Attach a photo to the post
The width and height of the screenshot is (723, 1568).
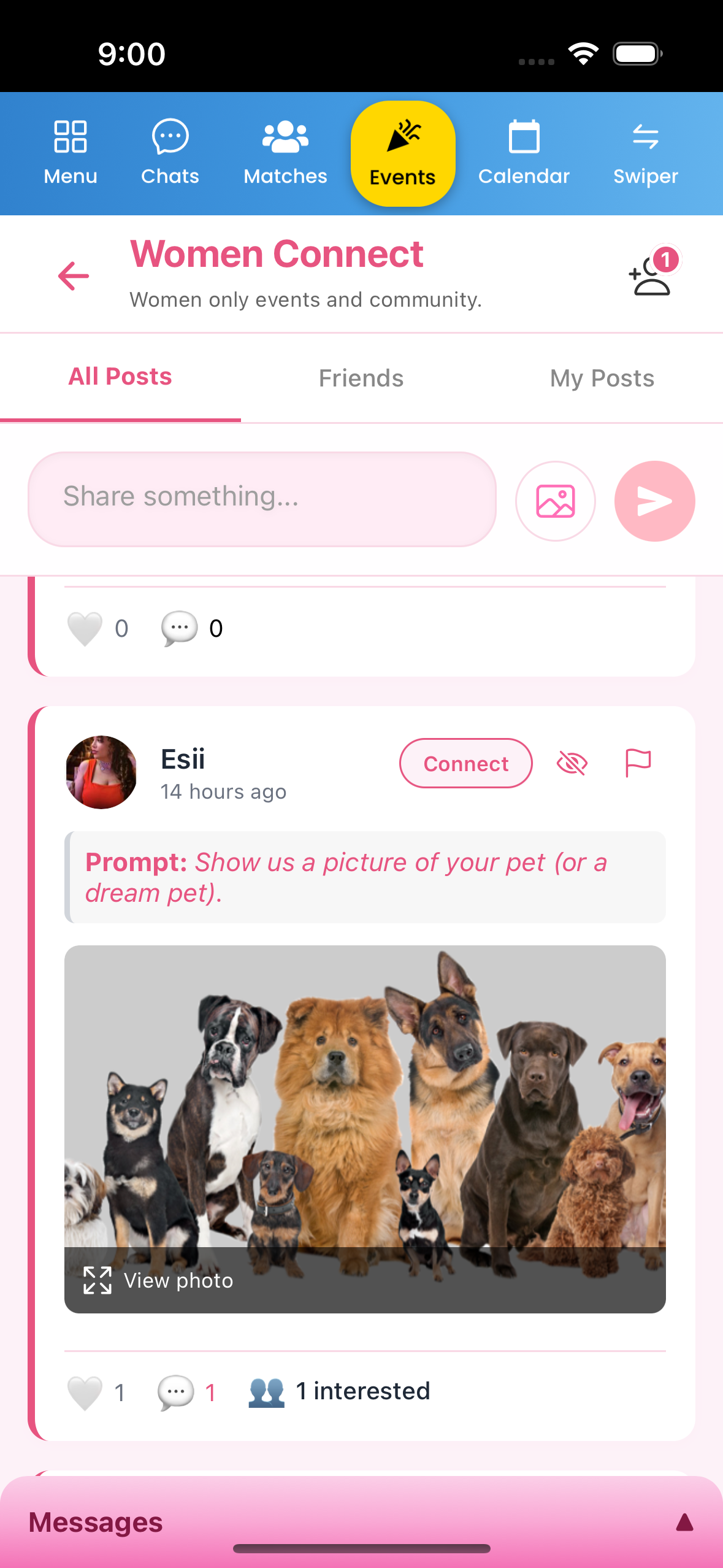555,501
